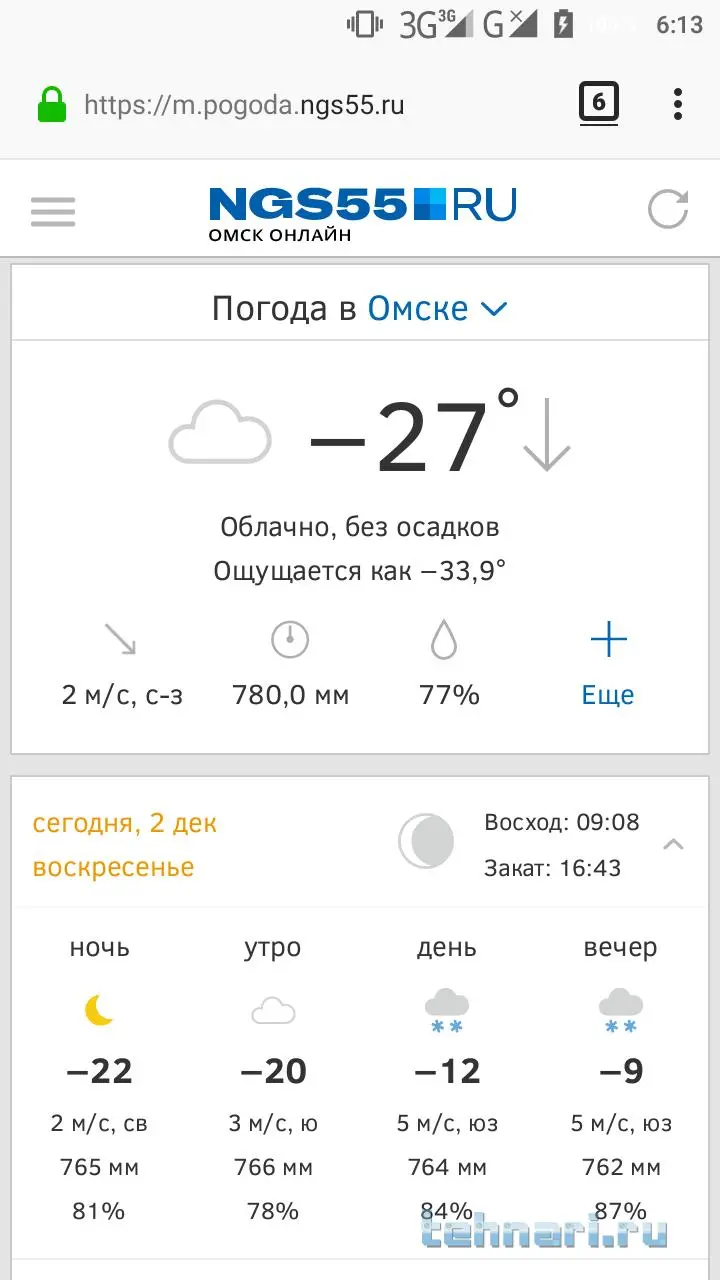Viewport: 720px width, 1280px height.
Task: Open the browser tabs switcher
Action: [x=598, y=103]
